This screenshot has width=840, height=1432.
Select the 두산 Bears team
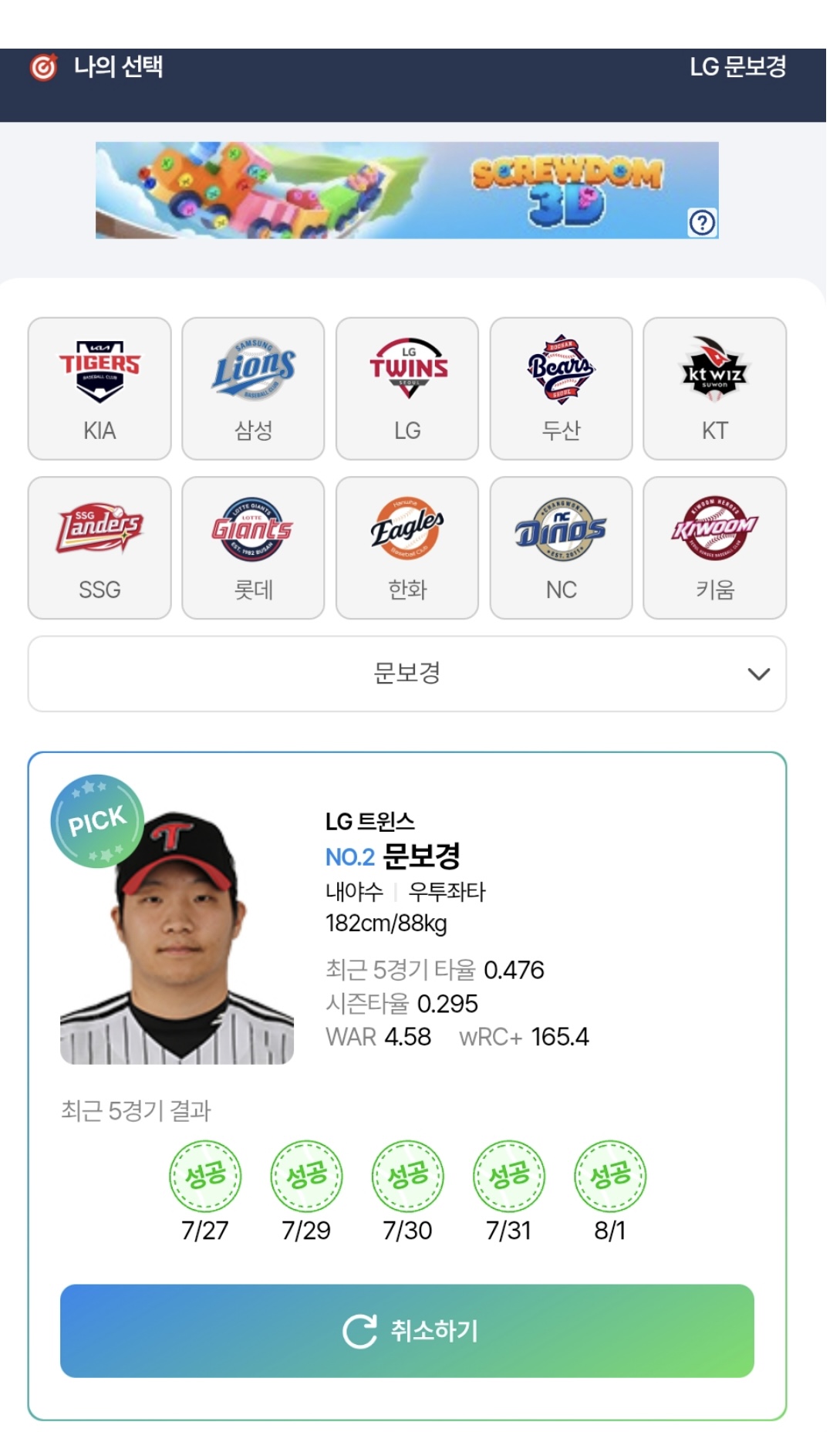(x=561, y=388)
